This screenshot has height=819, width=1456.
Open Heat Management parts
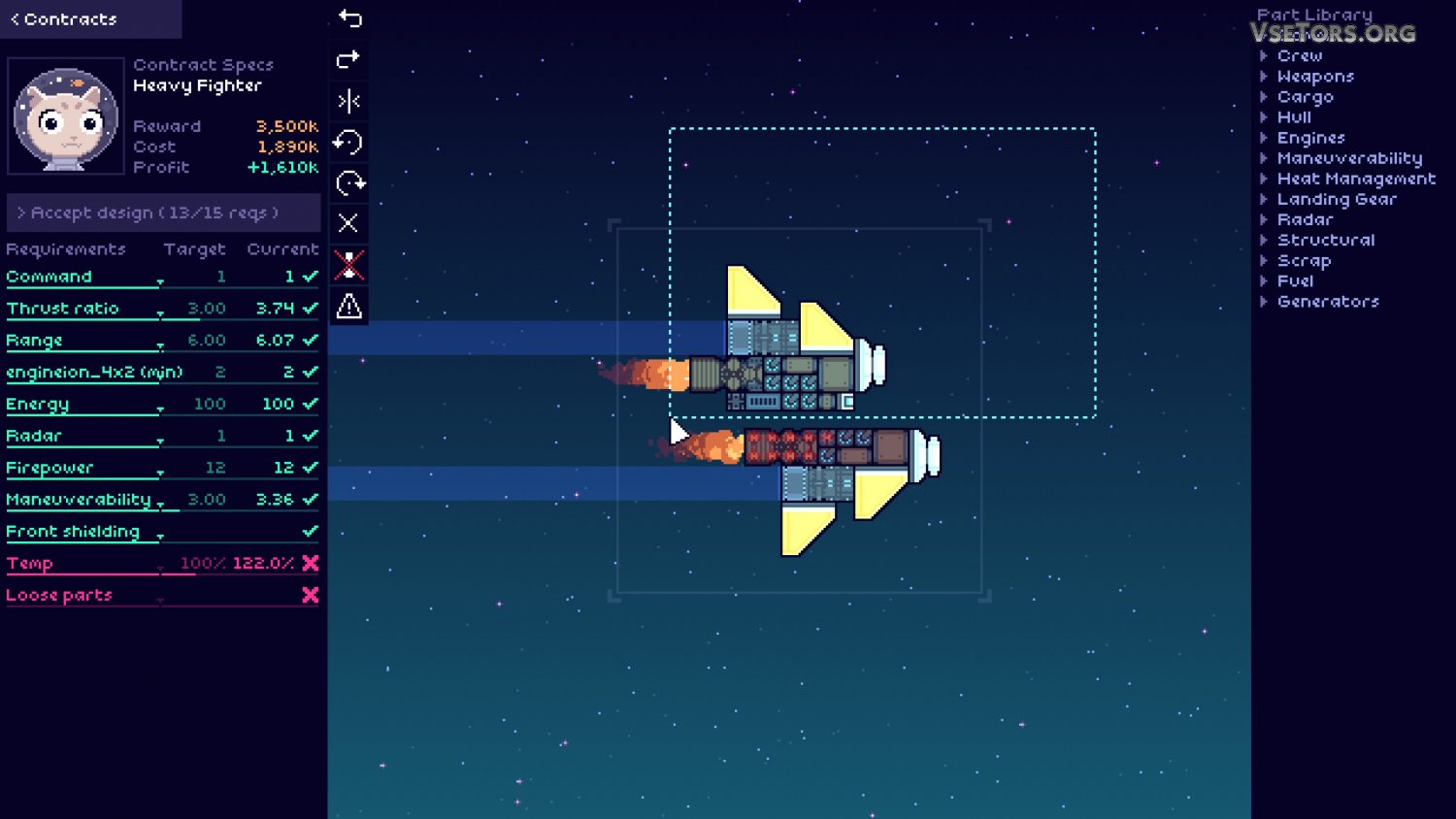(1355, 179)
